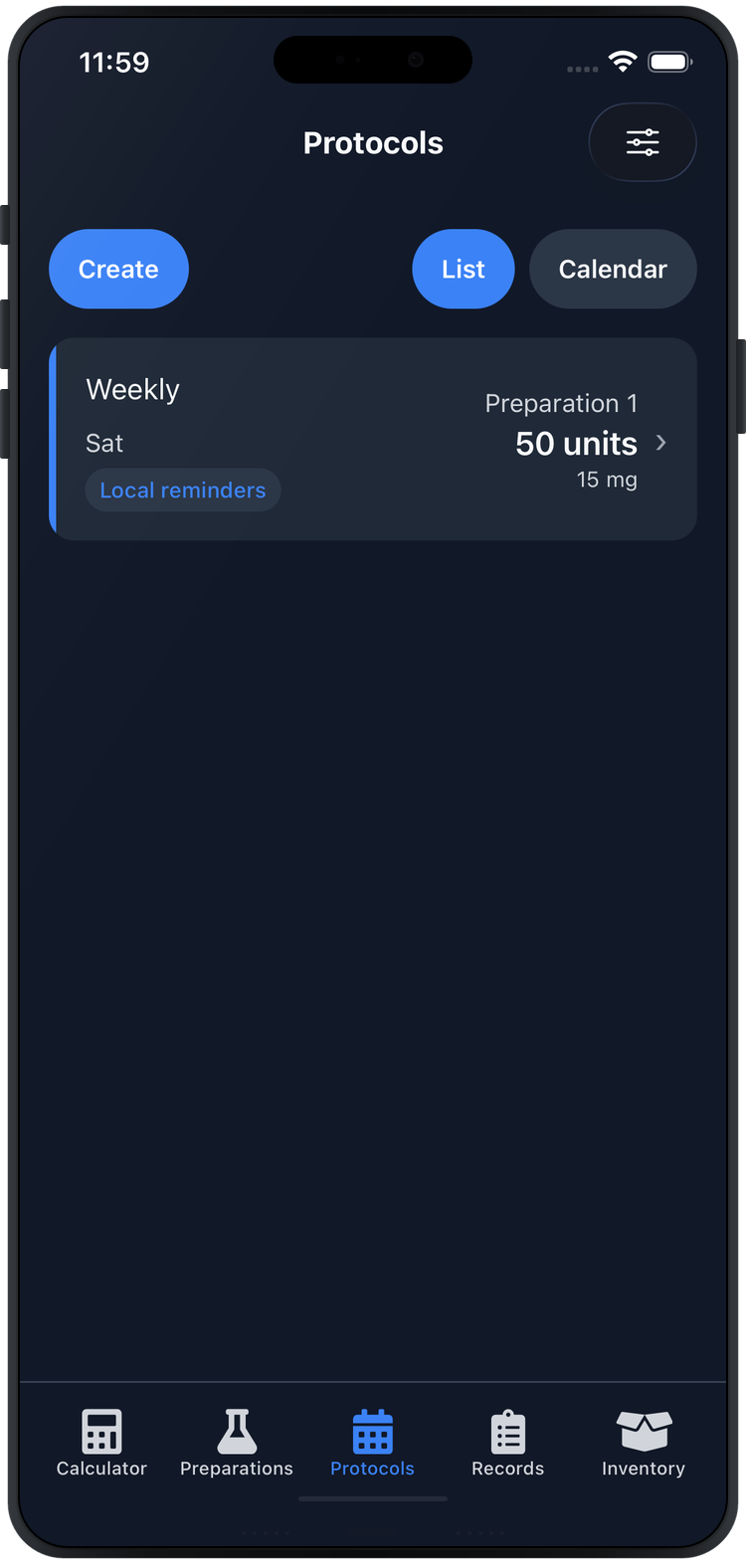Create a new protocol

(118, 269)
